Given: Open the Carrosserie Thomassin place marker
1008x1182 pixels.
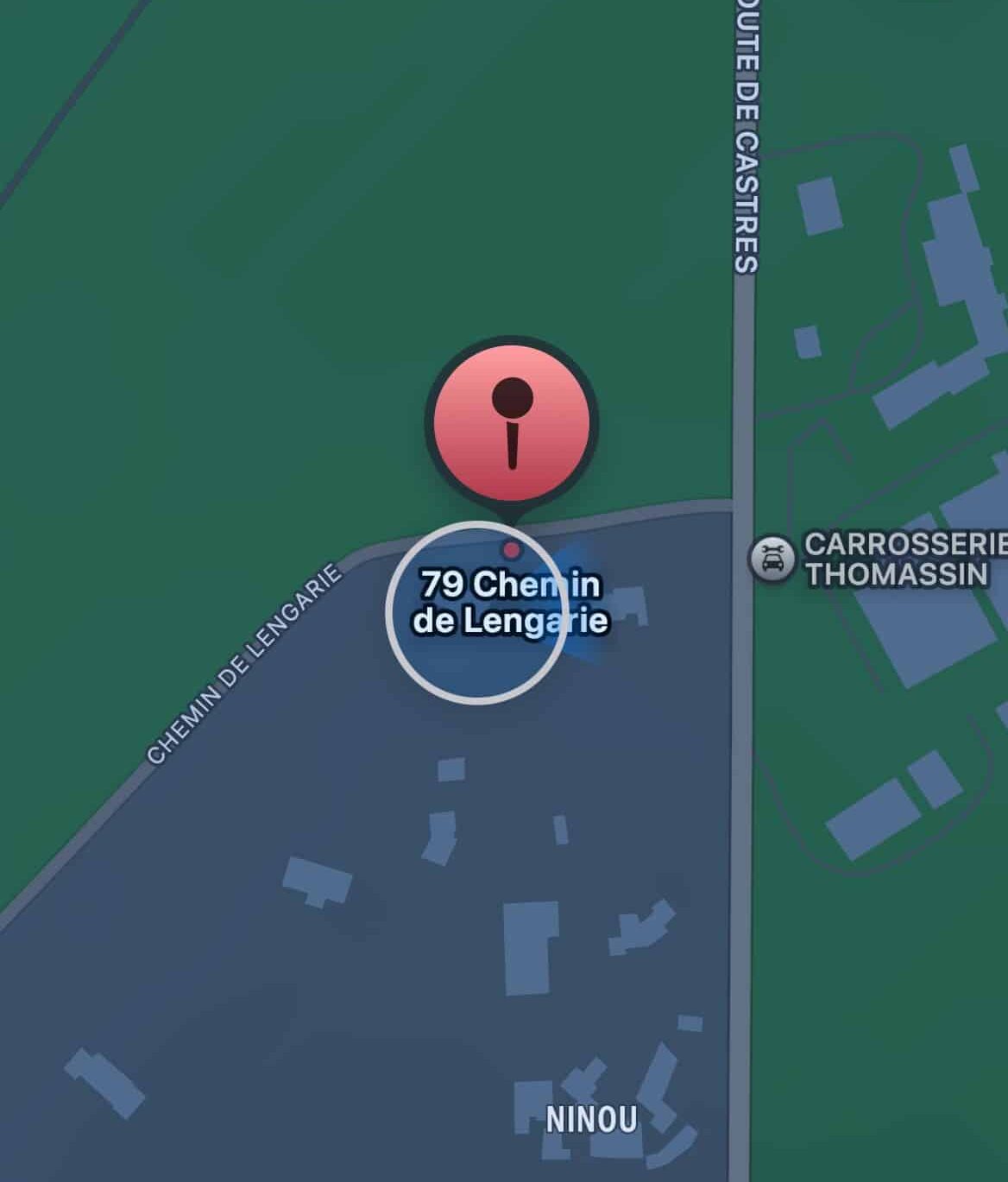Looking at the screenshot, I should [772, 559].
